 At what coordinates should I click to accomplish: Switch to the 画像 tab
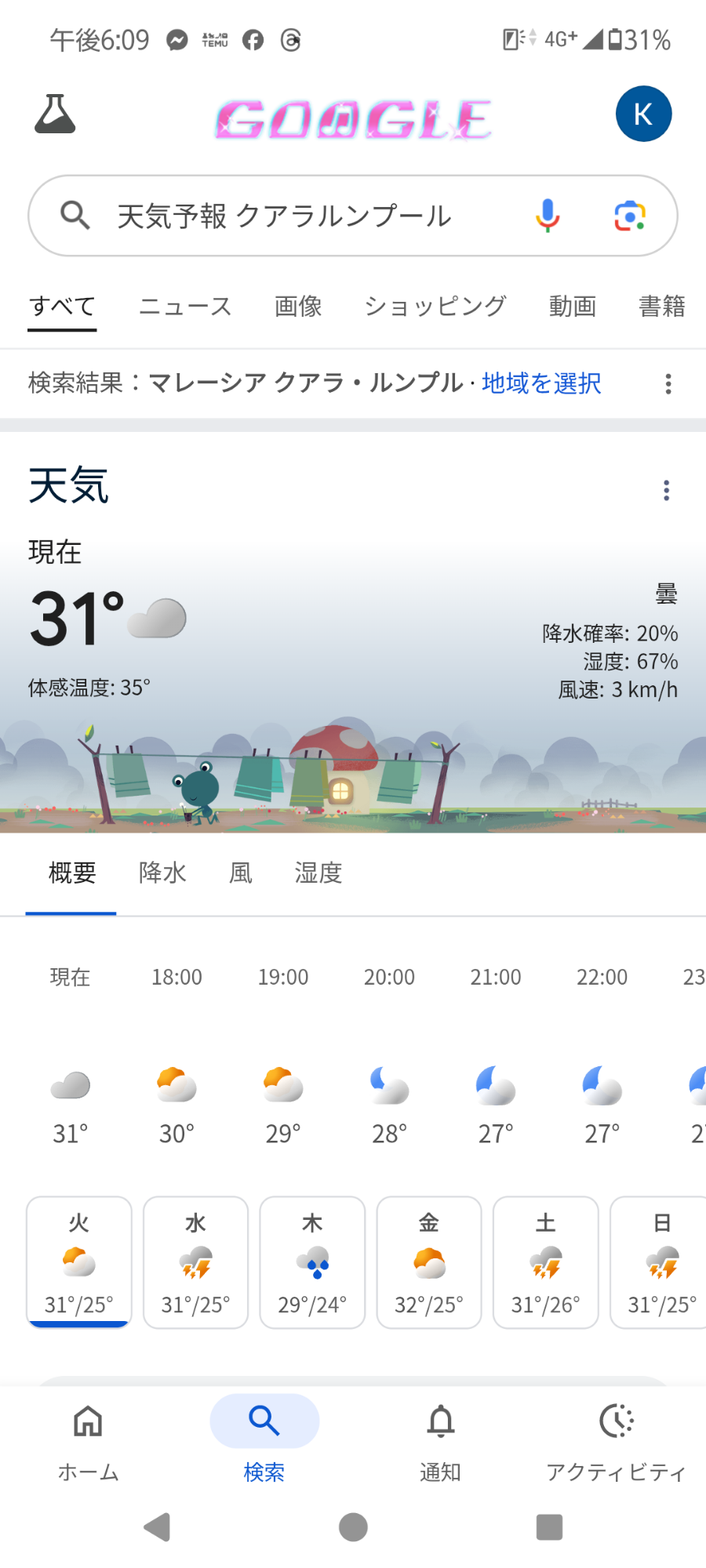298,307
